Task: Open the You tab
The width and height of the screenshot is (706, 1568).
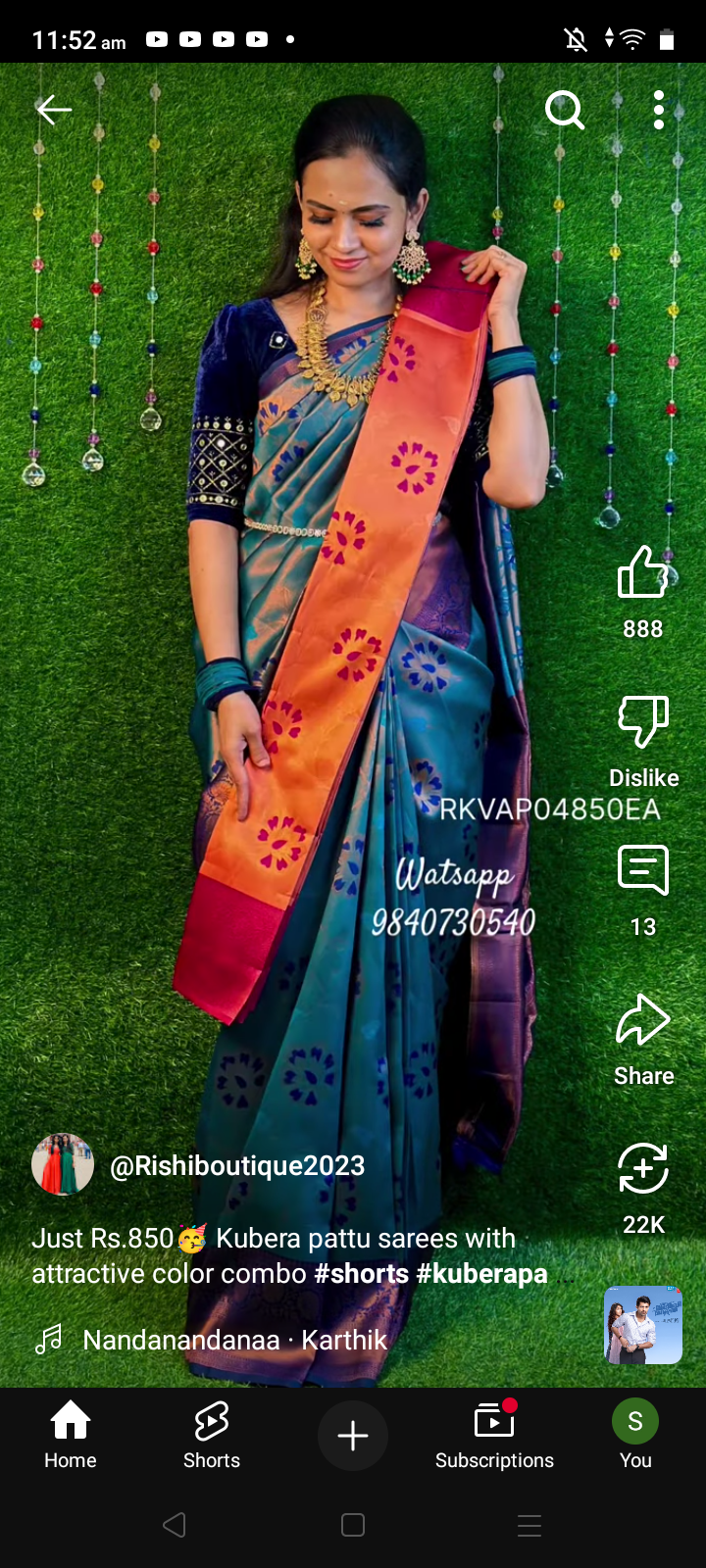Action: (635, 1435)
